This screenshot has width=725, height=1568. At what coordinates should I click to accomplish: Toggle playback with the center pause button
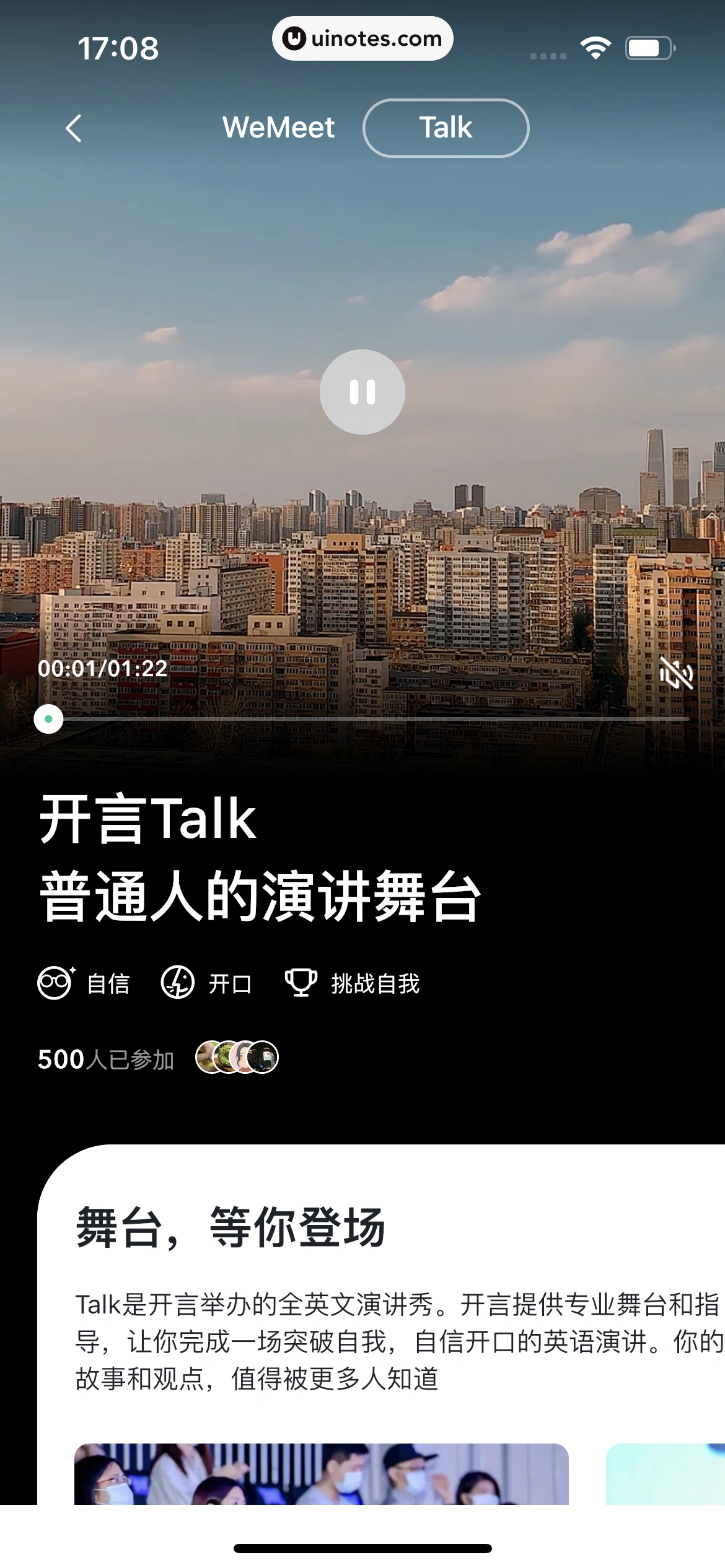click(362, 392)
